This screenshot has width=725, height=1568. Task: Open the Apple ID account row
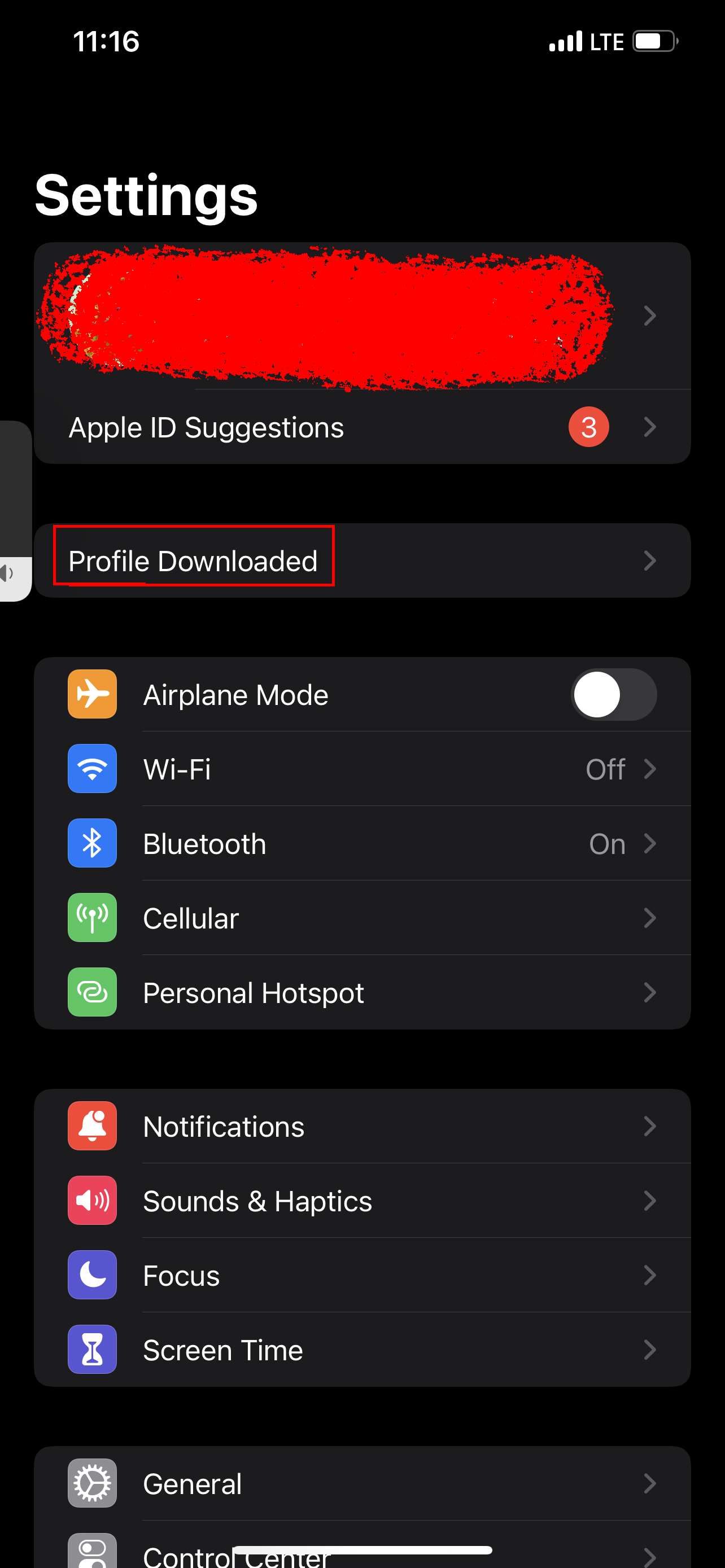[362, 316]
